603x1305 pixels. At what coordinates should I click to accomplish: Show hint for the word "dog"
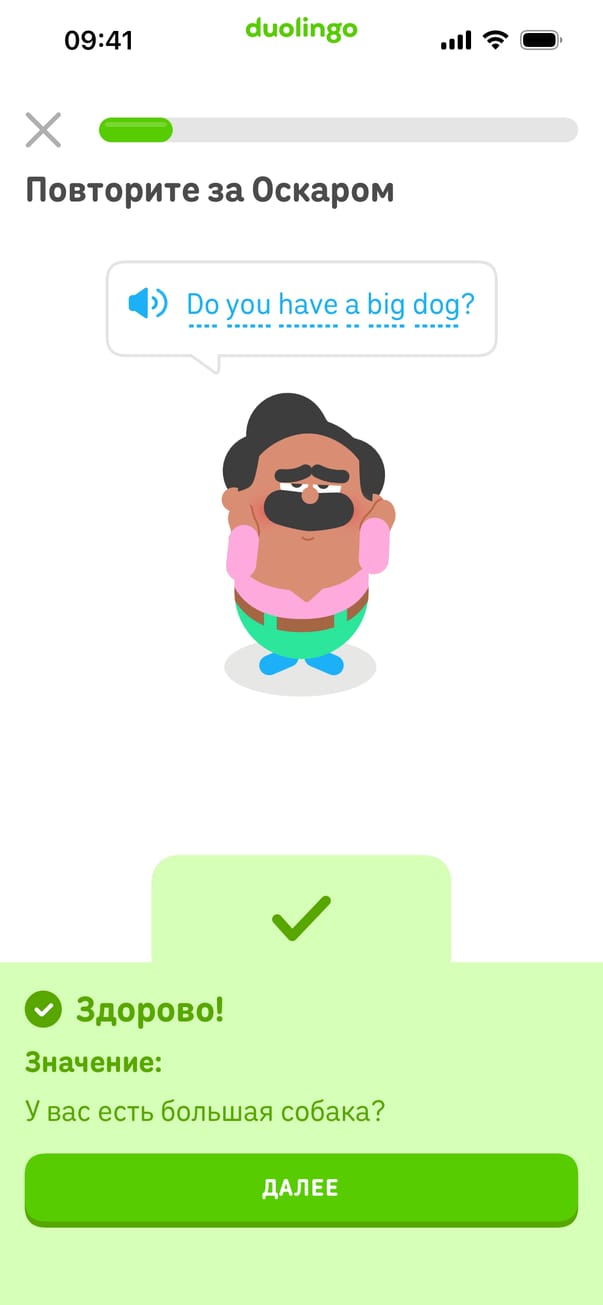(x=437, y=304)
